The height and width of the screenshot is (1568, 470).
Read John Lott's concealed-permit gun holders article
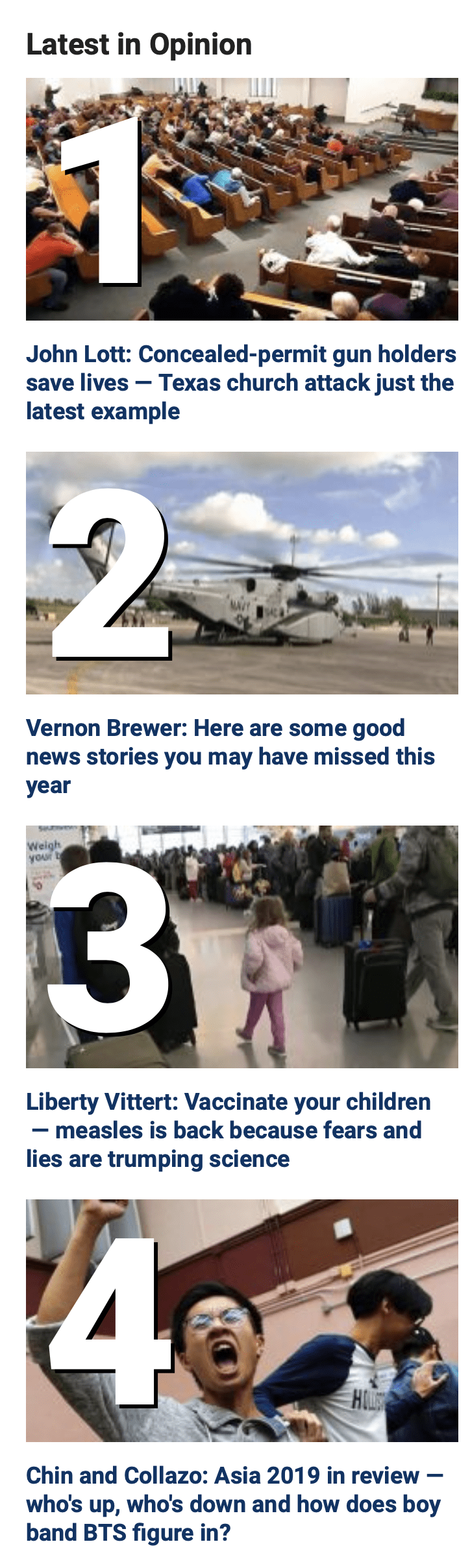(x=241, y=382)
